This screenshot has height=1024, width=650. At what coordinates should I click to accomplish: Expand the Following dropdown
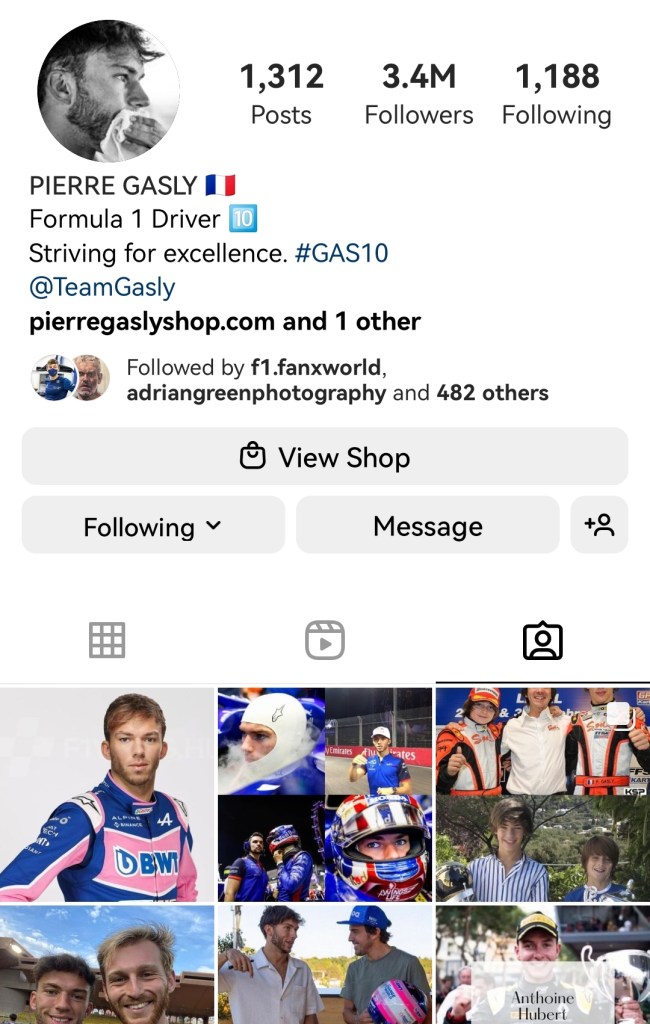[153, 526]
